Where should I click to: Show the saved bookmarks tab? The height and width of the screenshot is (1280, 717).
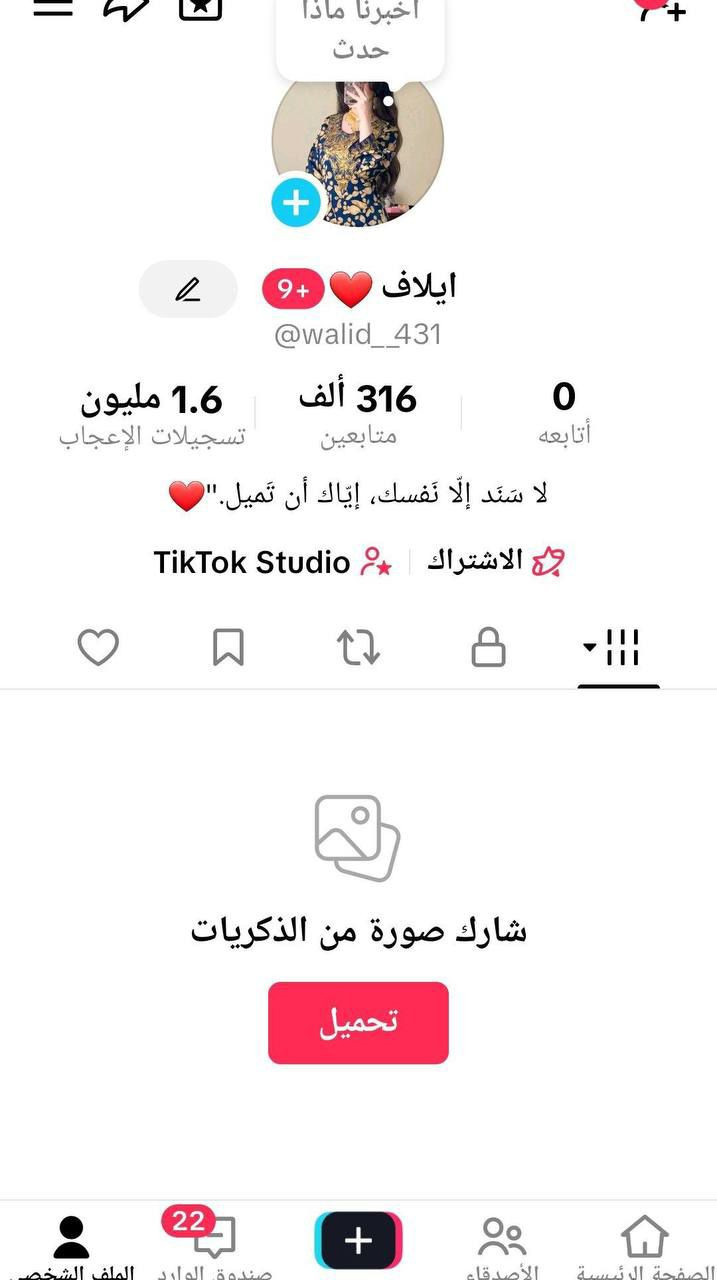(x=228, y=648)
